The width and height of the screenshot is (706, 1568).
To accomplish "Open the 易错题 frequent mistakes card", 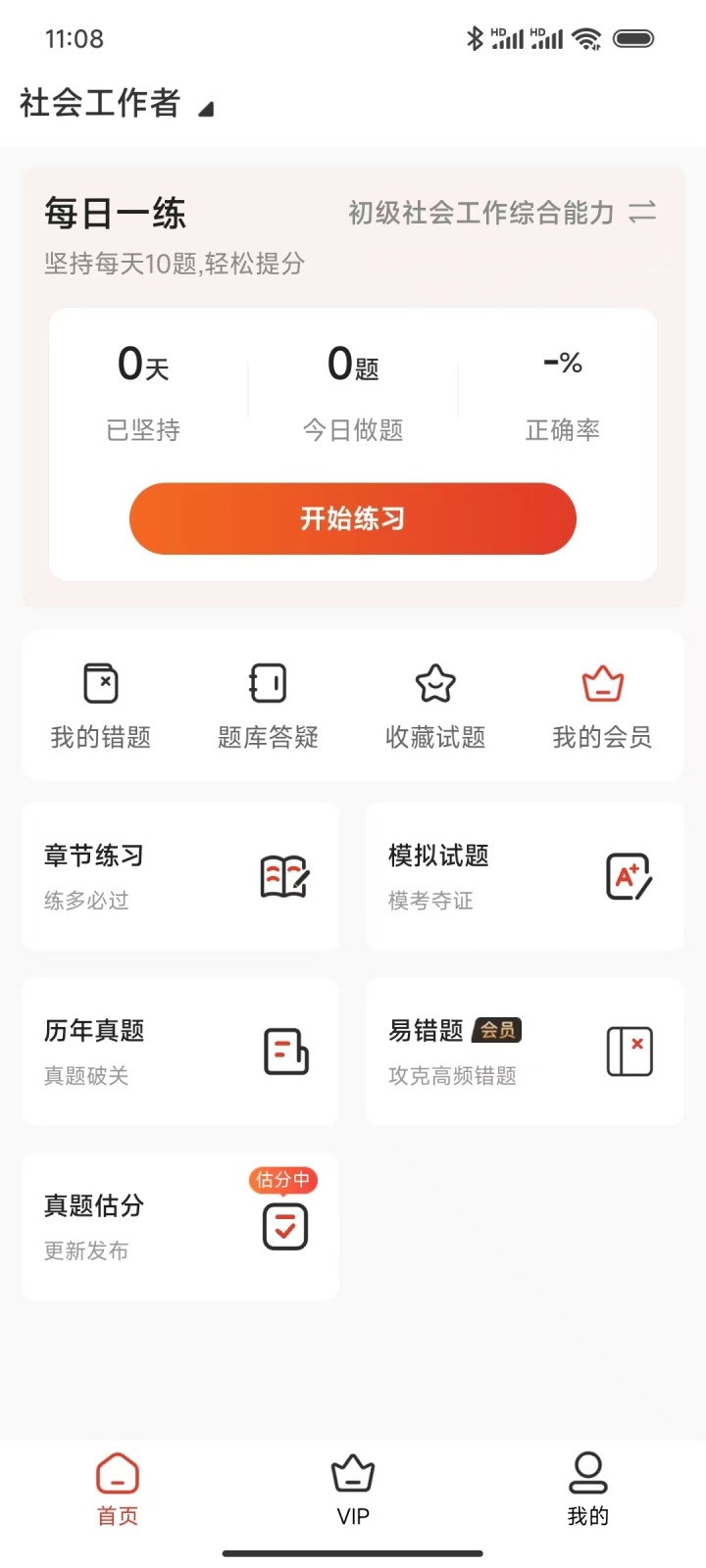I will click(525, 1052).
